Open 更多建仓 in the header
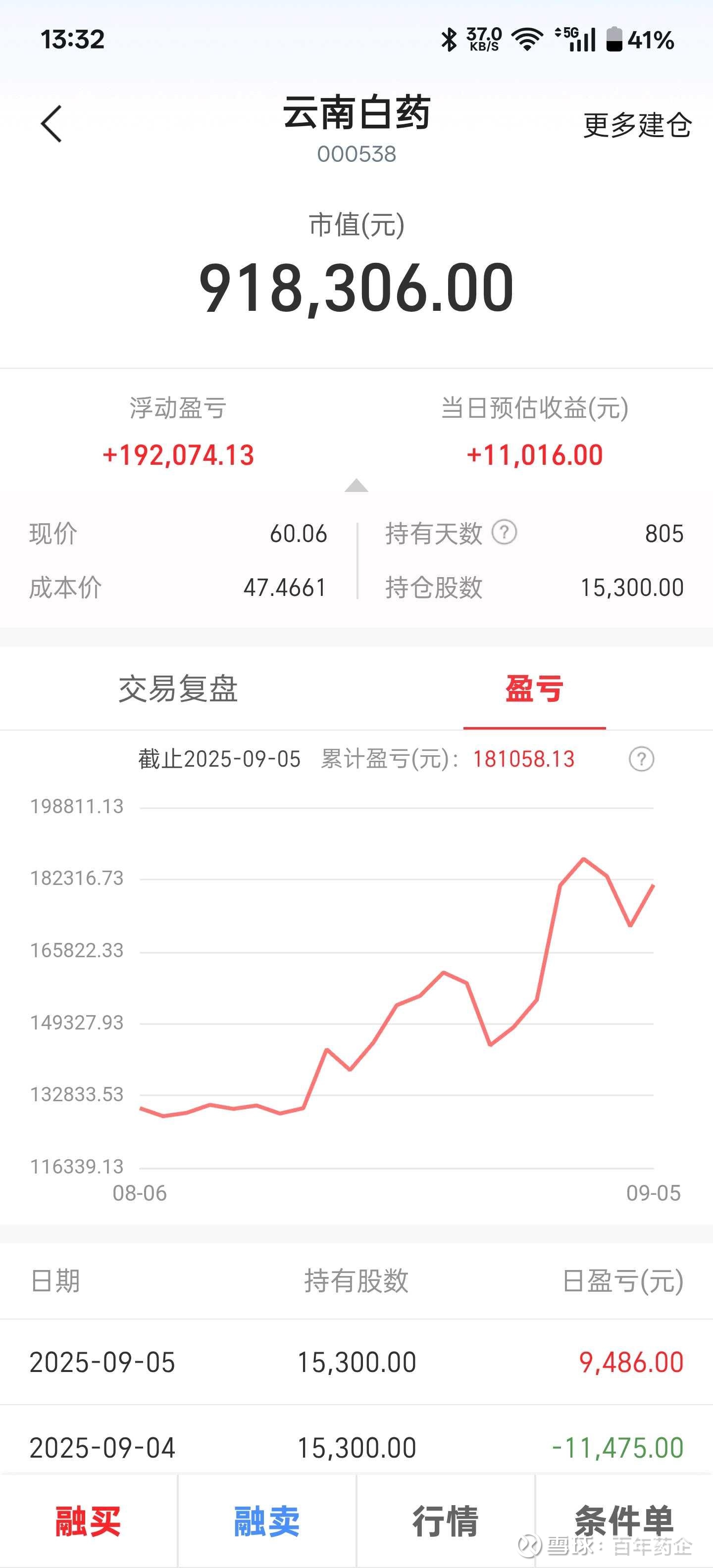 [x=637, y=125]
